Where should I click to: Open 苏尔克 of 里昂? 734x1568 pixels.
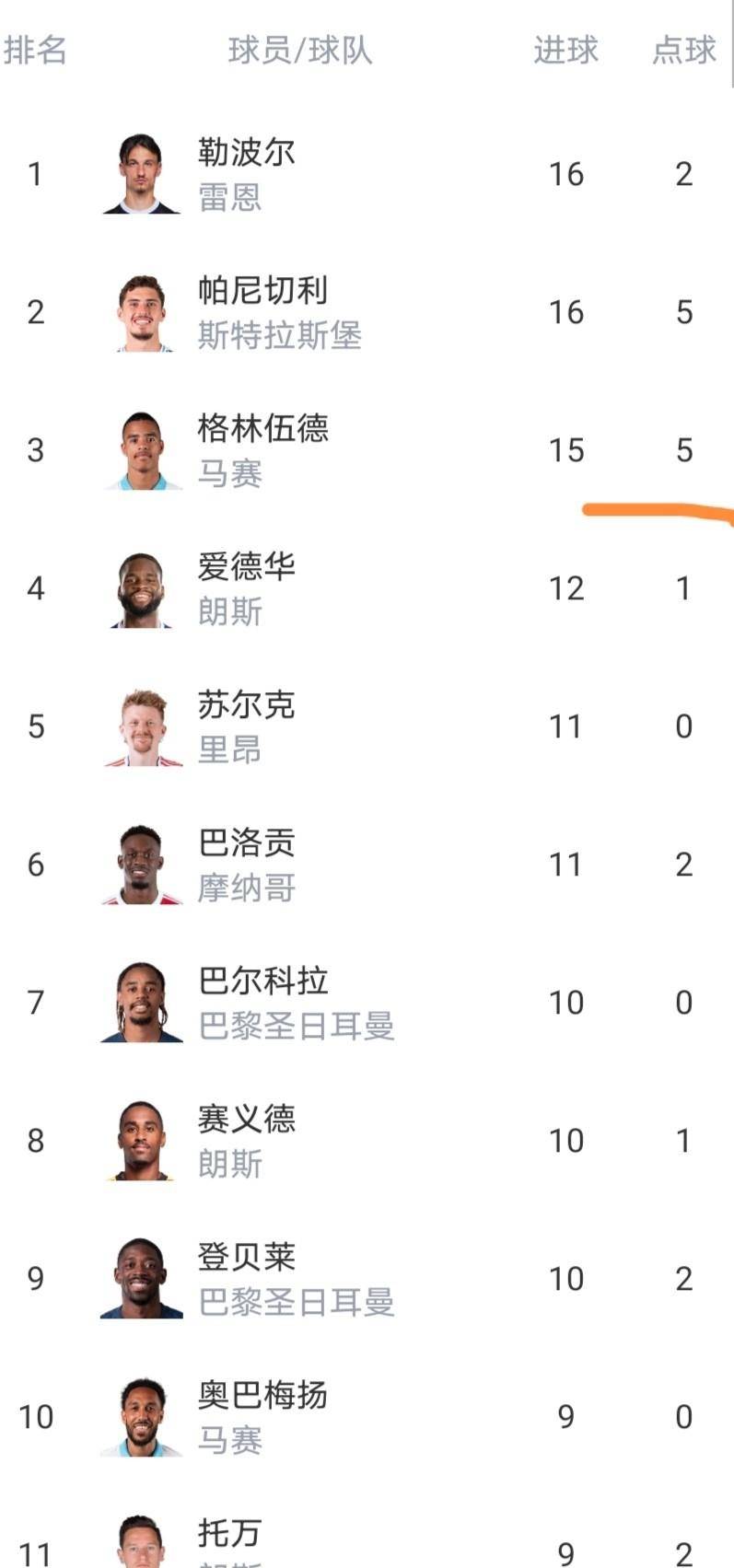click(367, 726)
